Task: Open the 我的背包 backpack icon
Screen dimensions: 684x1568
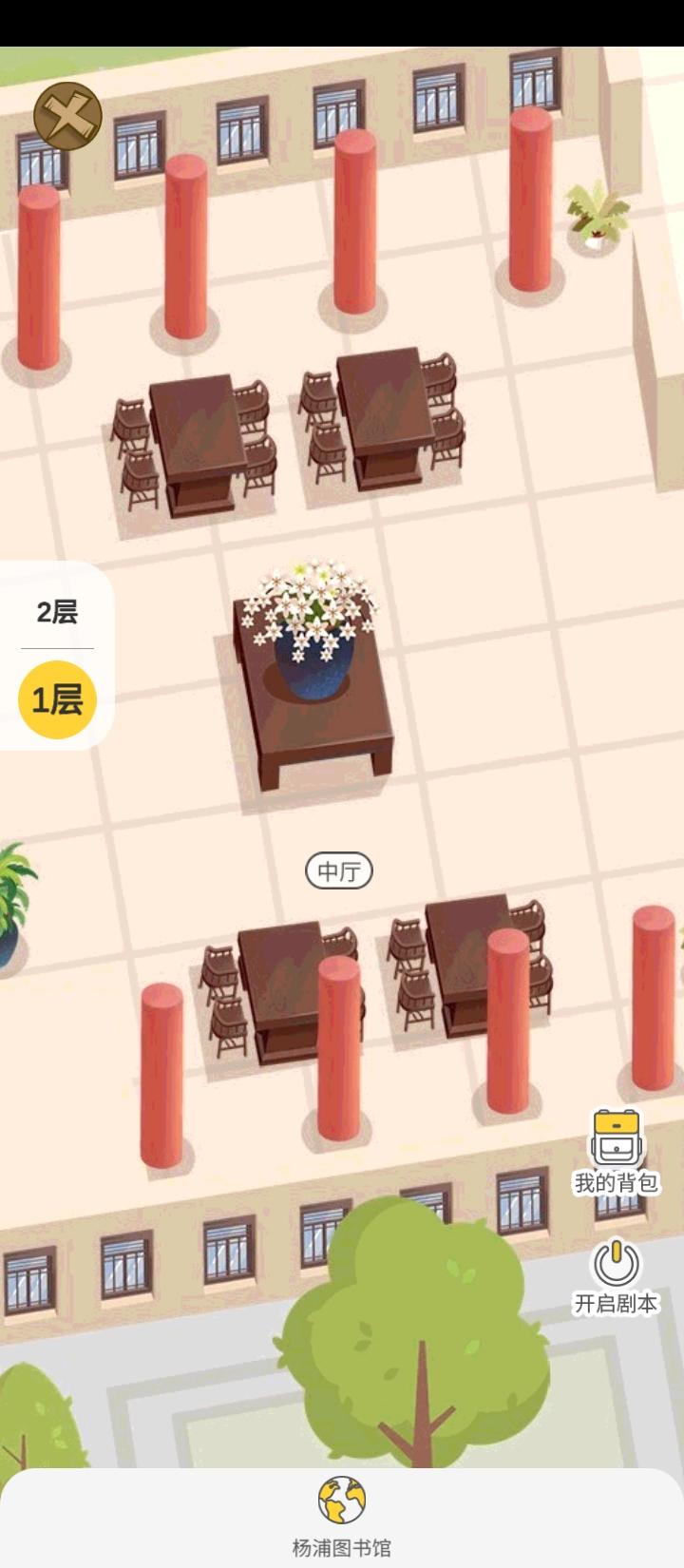Action: click(x=617, y=1139)
